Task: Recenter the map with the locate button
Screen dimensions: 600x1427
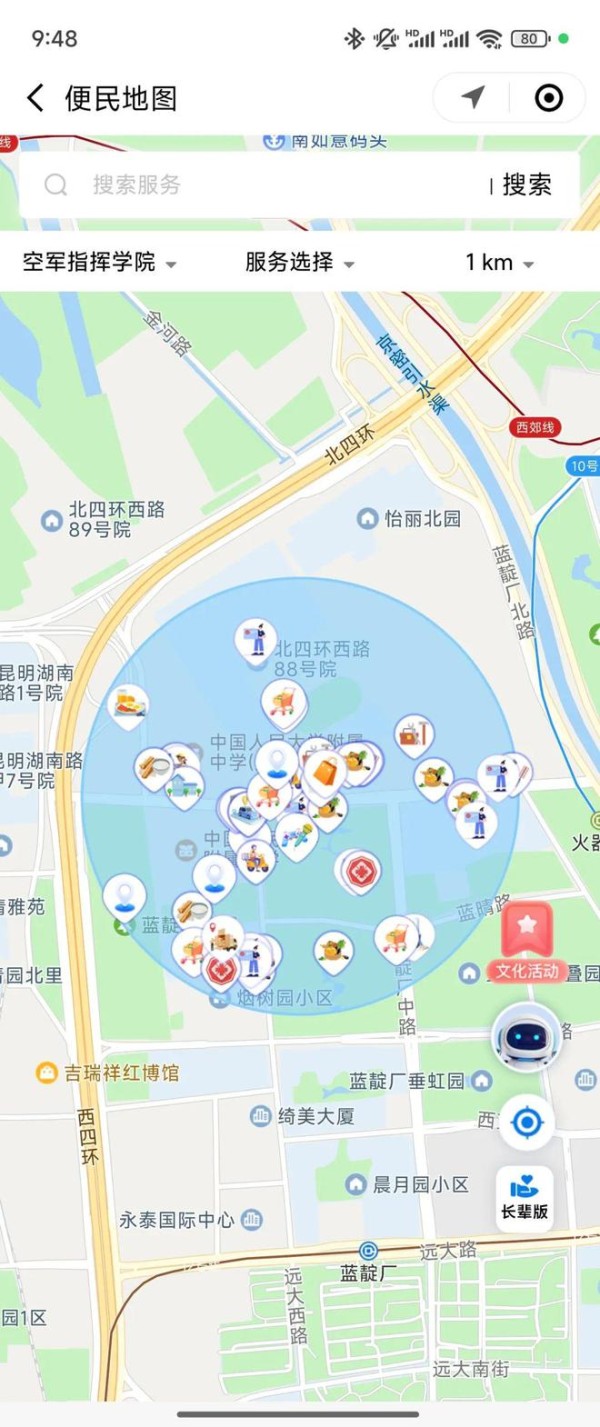Action: pyautogui.click(x=526, y=1122)
